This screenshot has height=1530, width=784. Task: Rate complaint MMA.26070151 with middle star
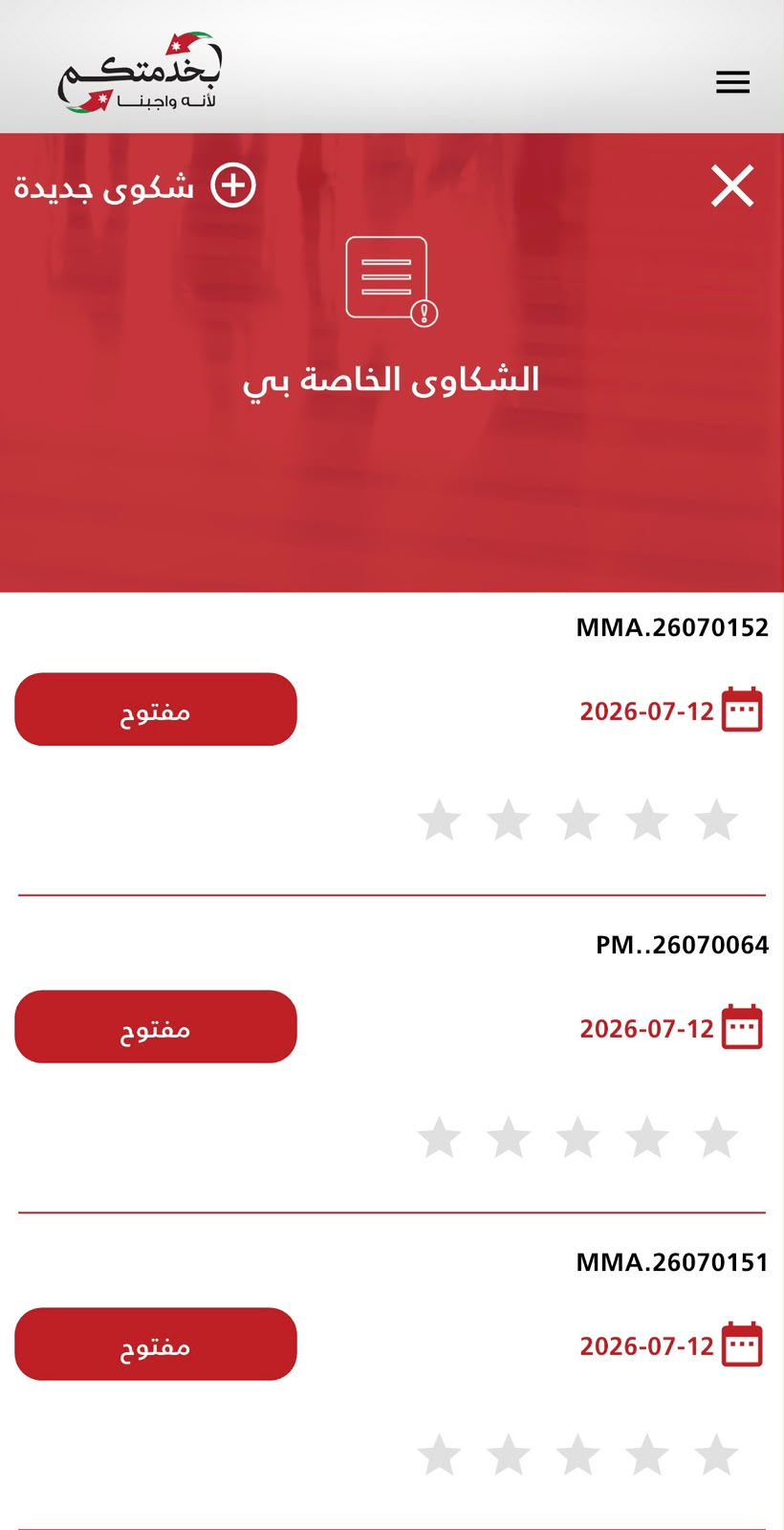point(578,1455)
